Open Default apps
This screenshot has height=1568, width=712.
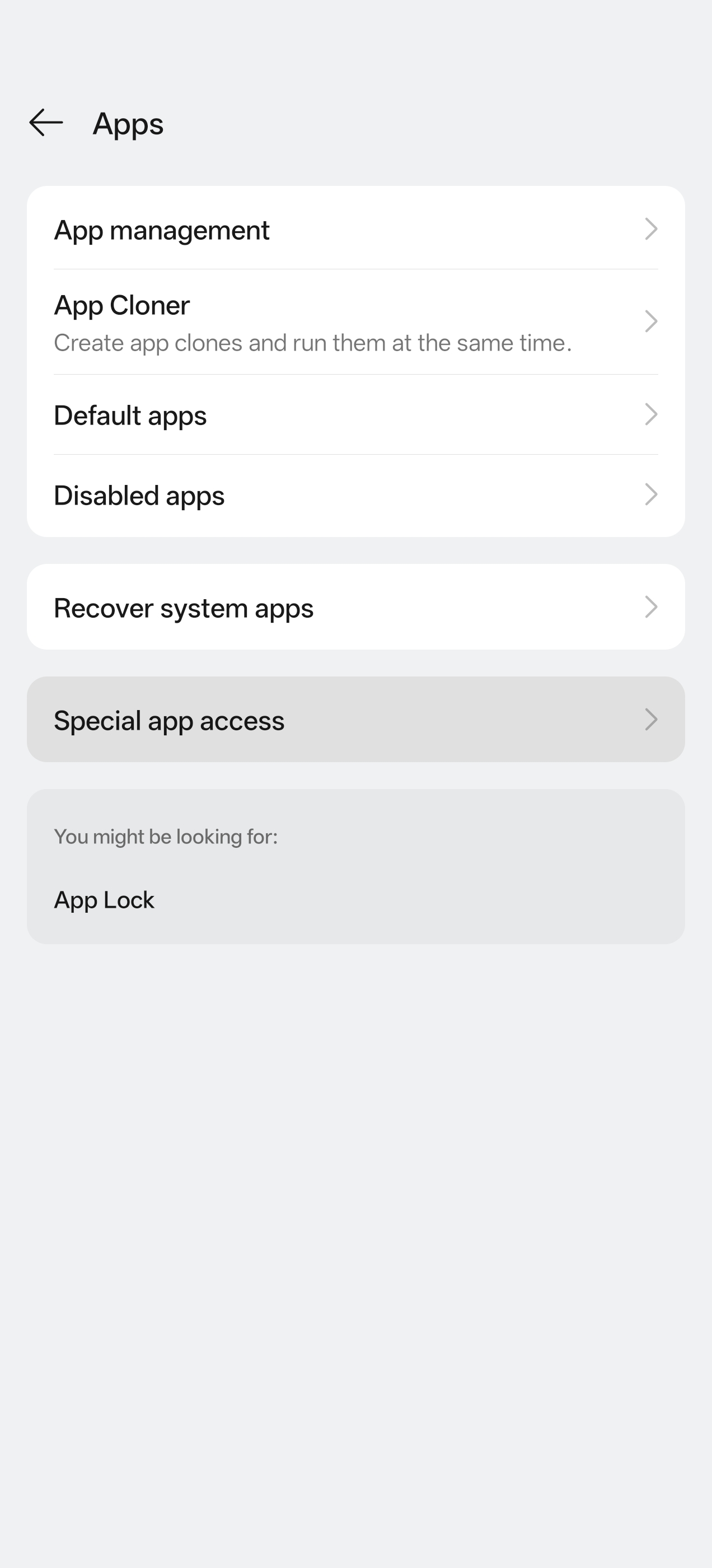click(x=355, y=415)
